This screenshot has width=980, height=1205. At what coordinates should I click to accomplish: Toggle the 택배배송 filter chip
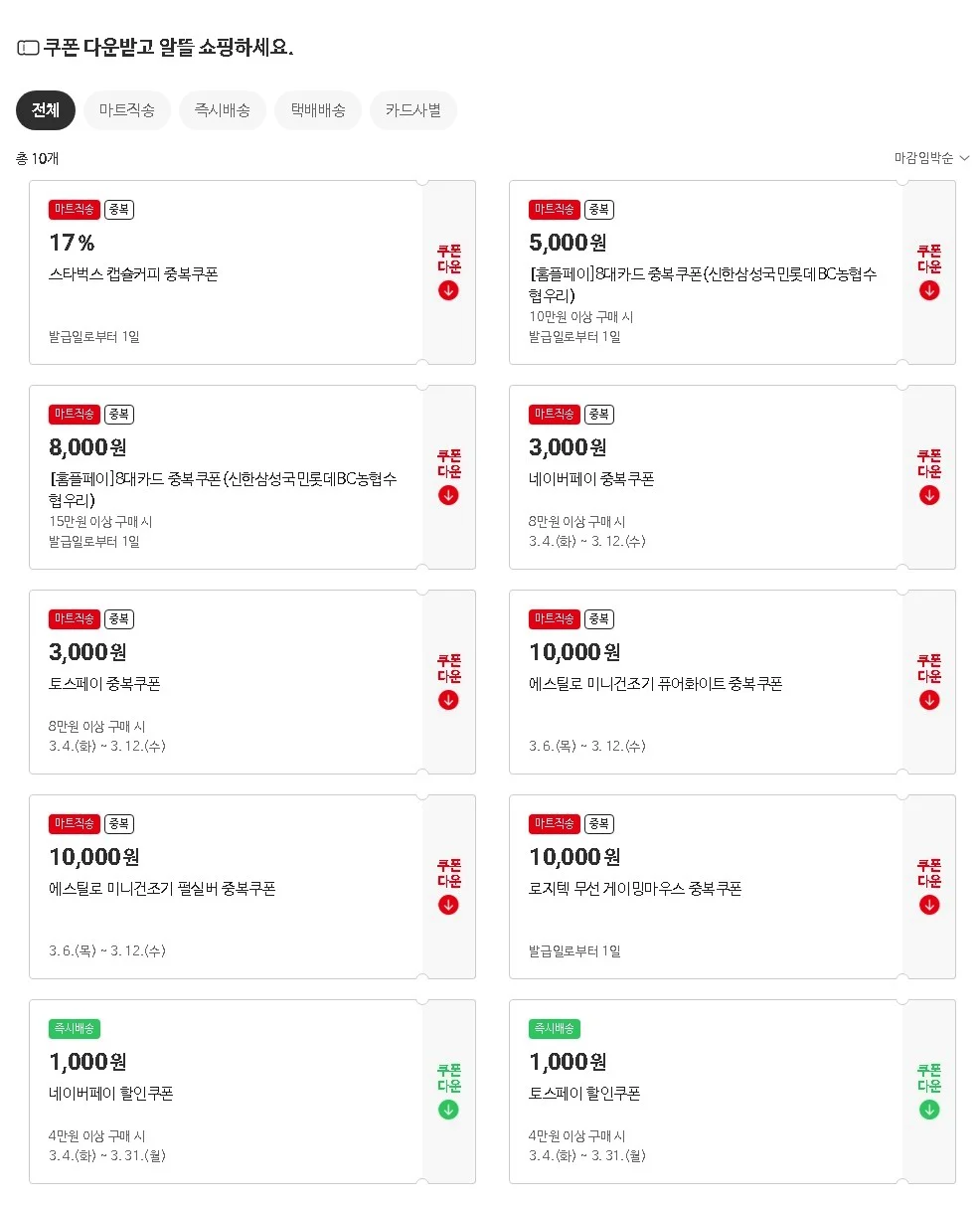coord(317,110)
